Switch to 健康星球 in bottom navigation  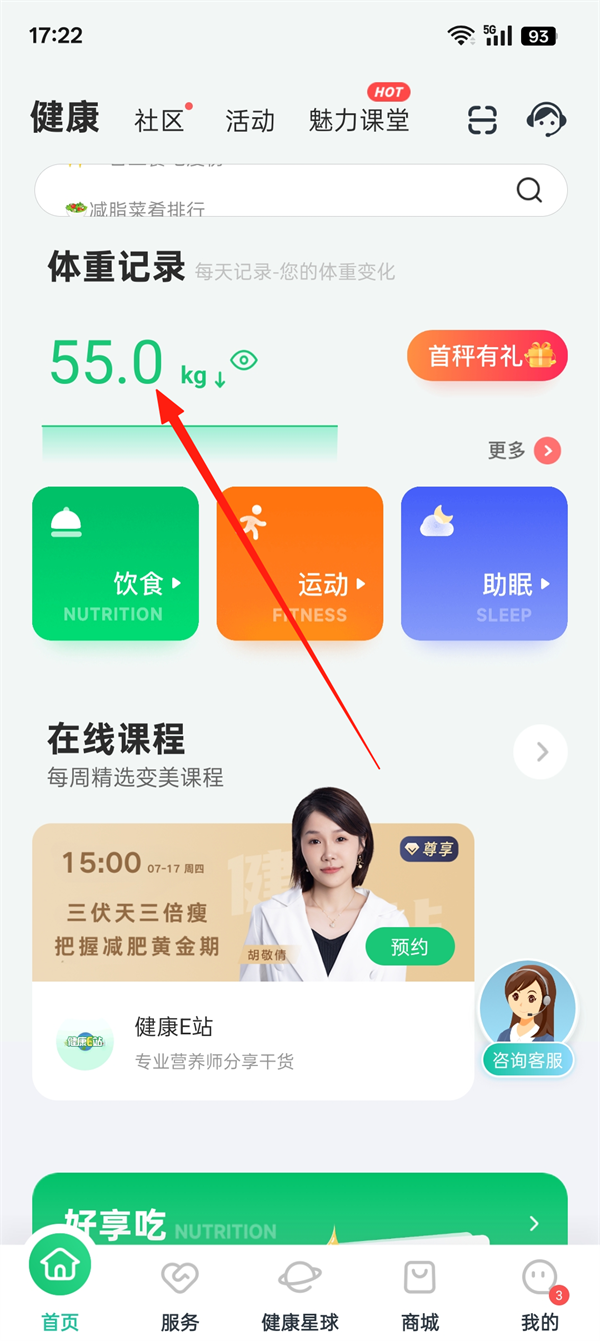tap(300, 1295)
